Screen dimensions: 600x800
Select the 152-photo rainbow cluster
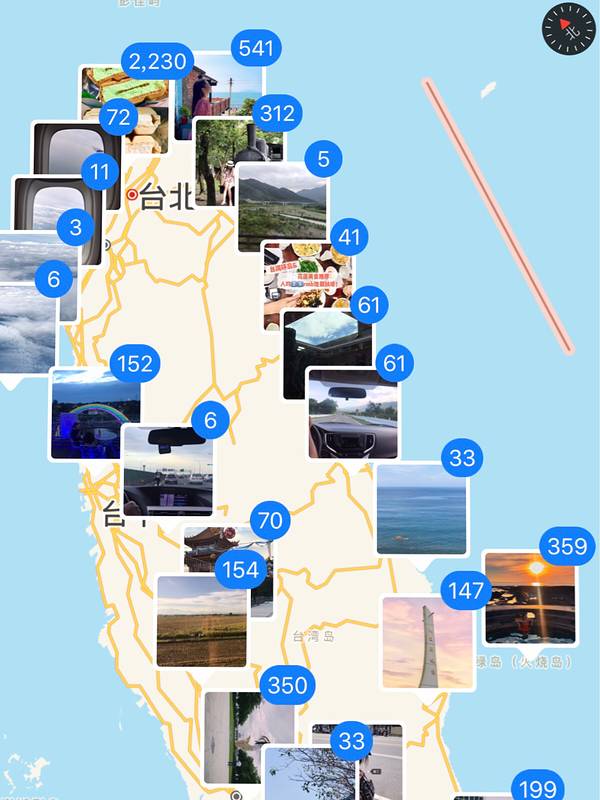(134, 364)
